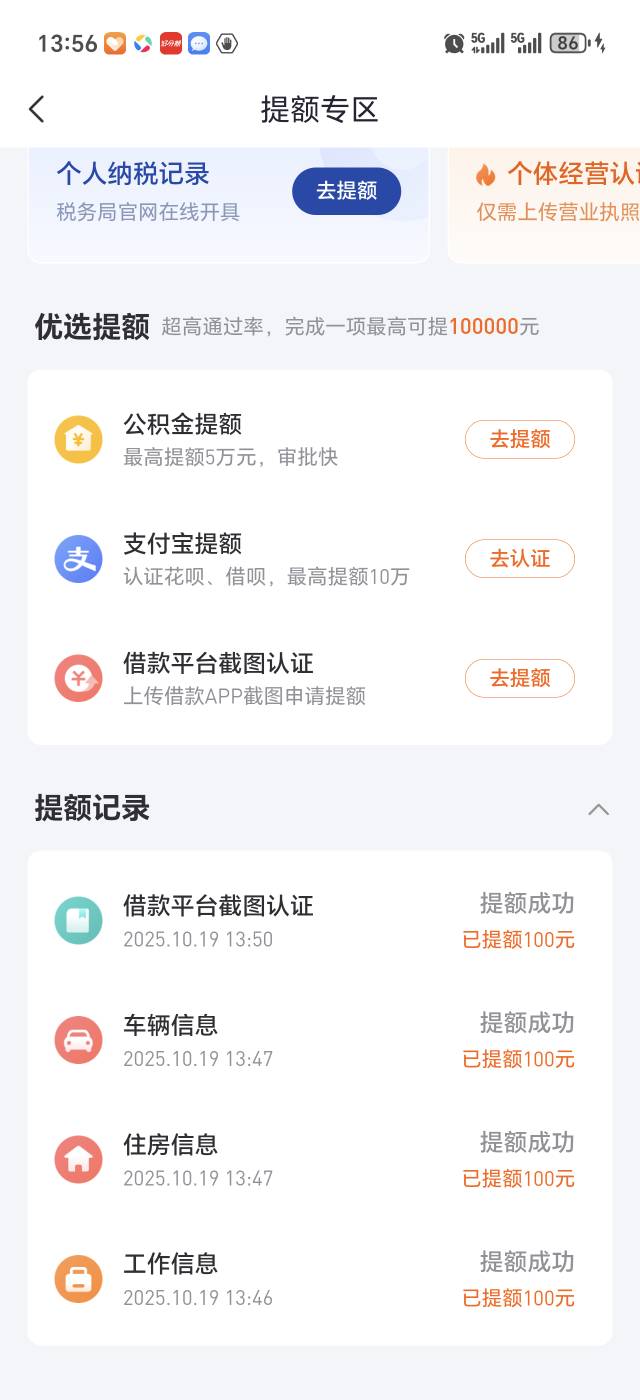Tap 去提额 for 公积金提额
640x1400 pixels.
(519, 439)
